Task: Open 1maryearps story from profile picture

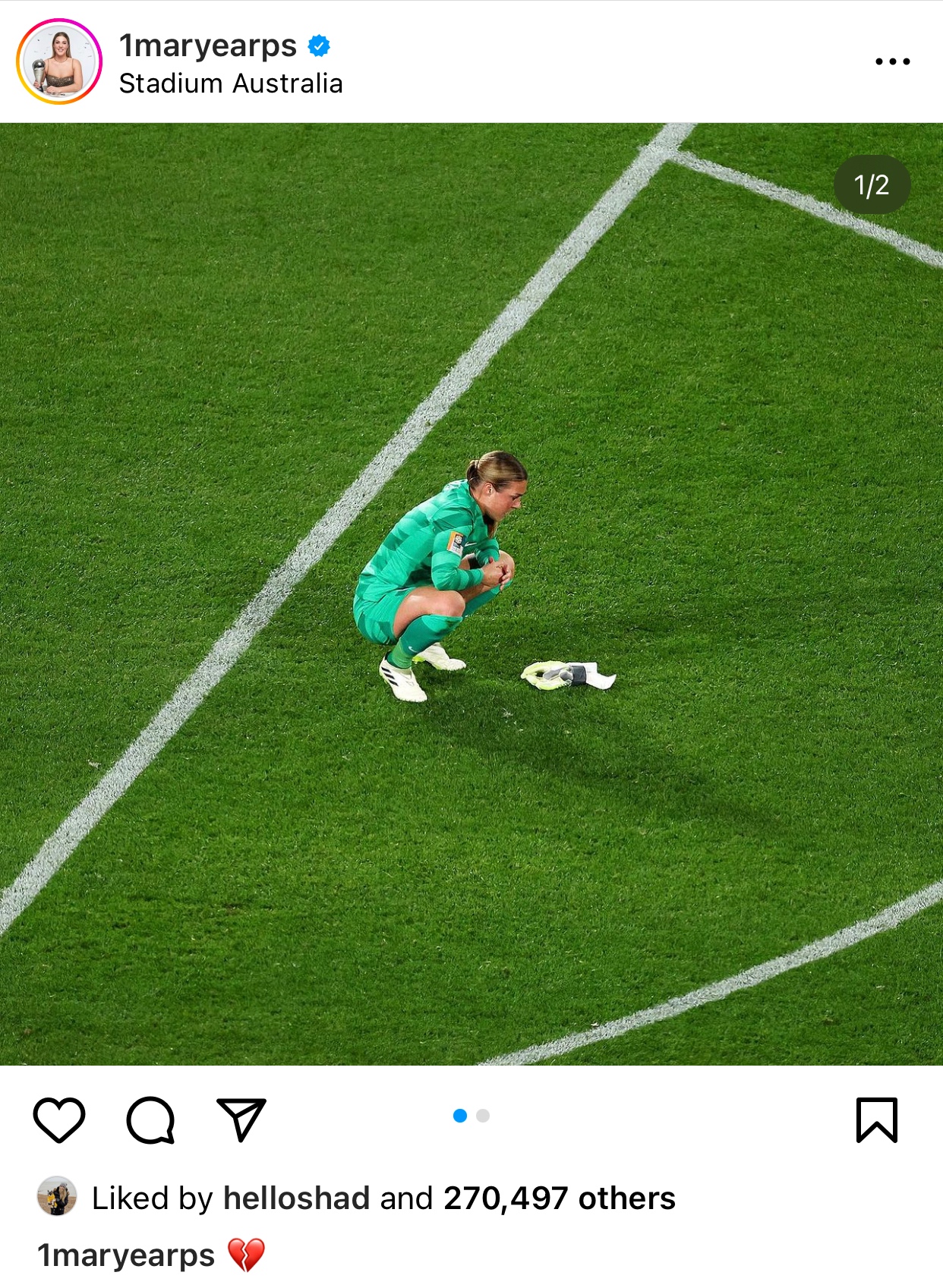Action: pos(59,61)
